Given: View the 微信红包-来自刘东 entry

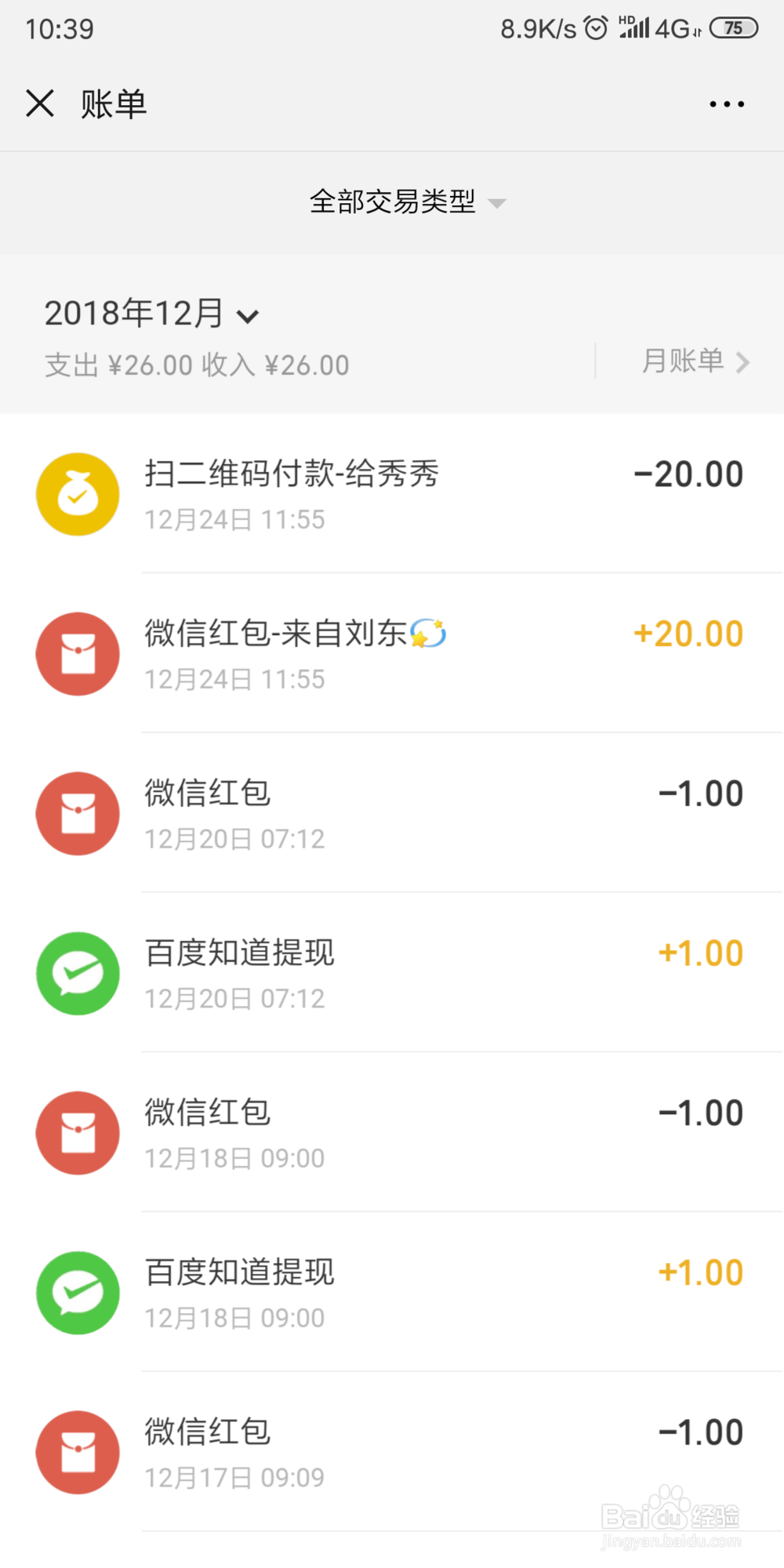Looking at the screenshot, I should click(x=392, y=654).
